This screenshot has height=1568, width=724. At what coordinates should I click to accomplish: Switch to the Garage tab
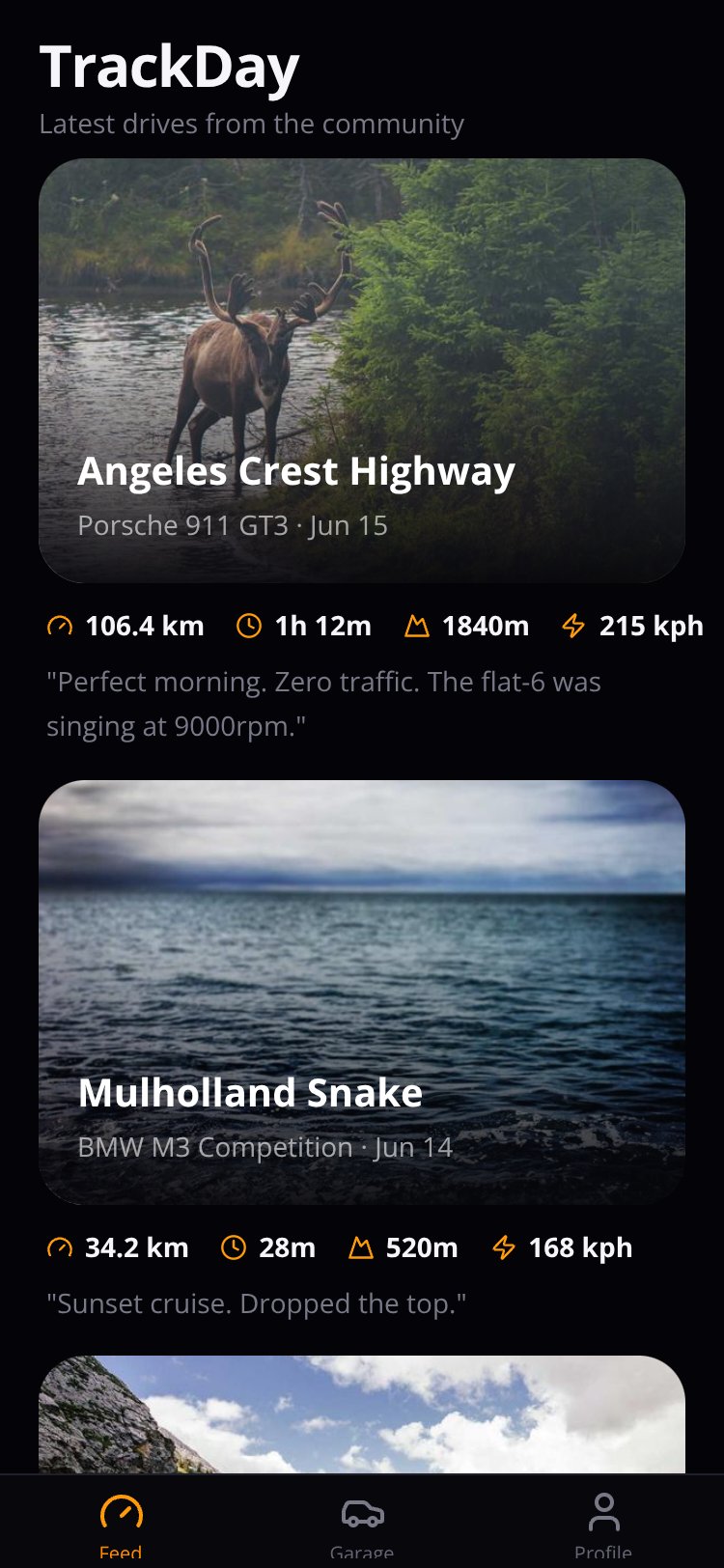[362, 1524]
